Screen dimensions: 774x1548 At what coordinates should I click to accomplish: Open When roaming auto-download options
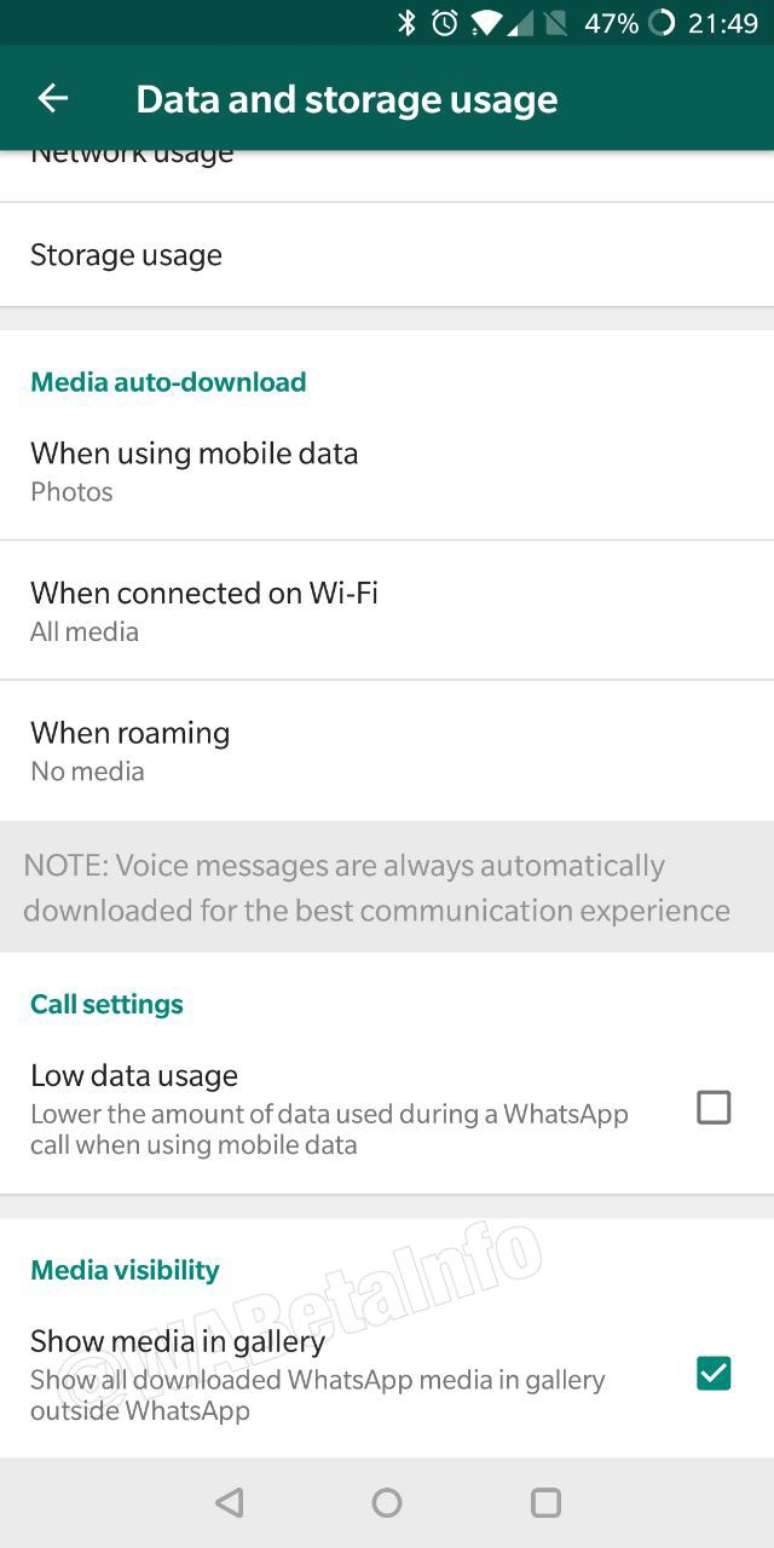point(386,750)
